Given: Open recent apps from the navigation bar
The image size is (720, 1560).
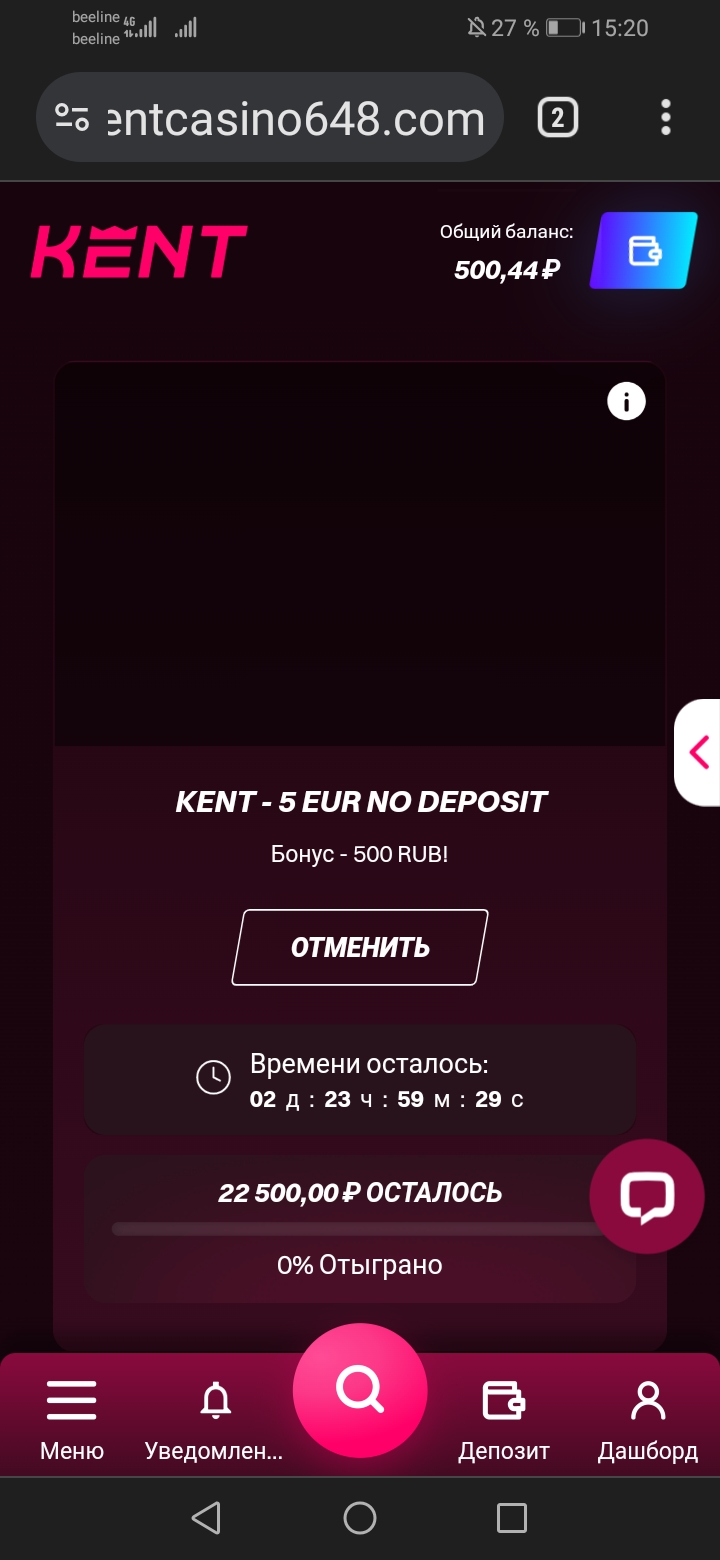Looking at the screenshot, I should point(512,1518).
